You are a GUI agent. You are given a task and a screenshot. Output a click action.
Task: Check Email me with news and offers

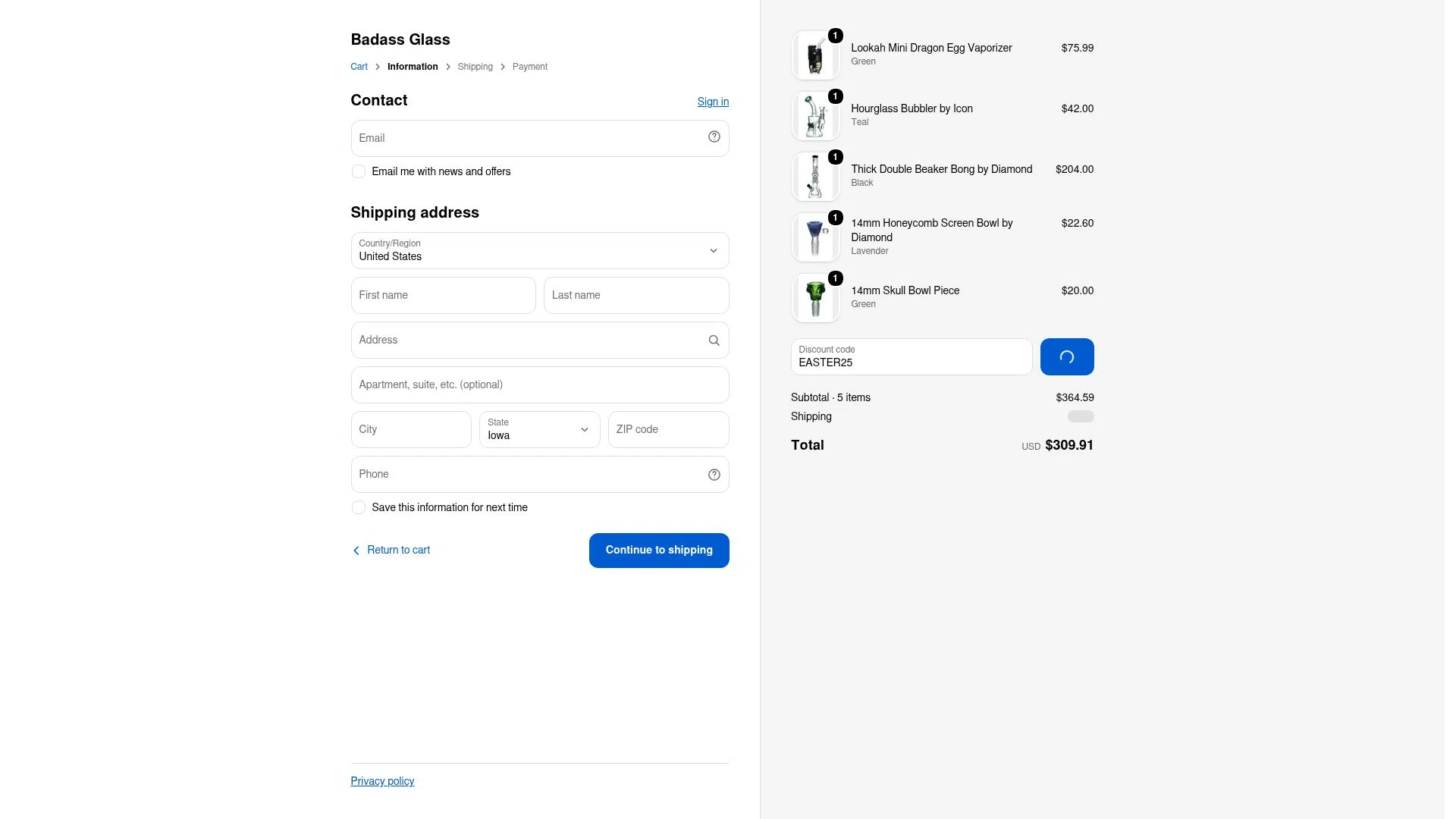click(x=359, y=171)
